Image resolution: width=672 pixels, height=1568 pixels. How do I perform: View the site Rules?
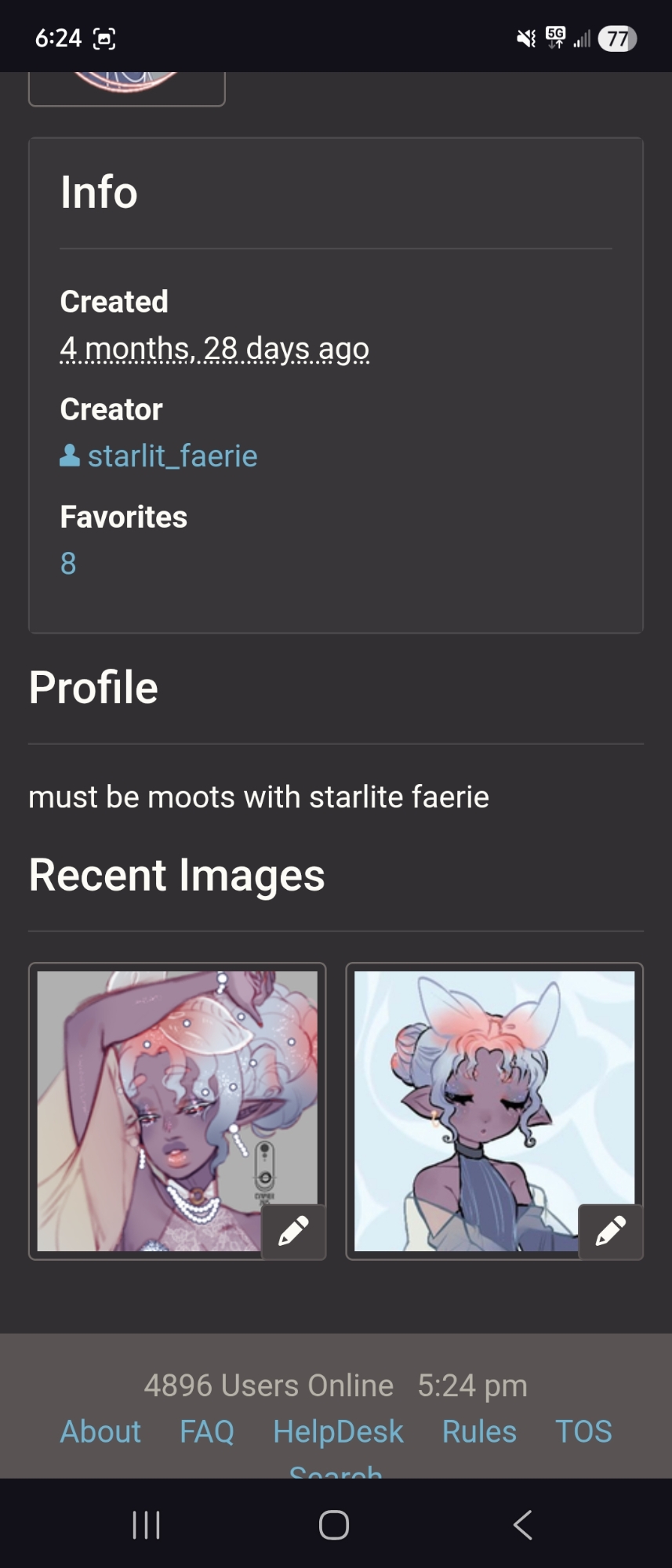tap(479, 1432)
